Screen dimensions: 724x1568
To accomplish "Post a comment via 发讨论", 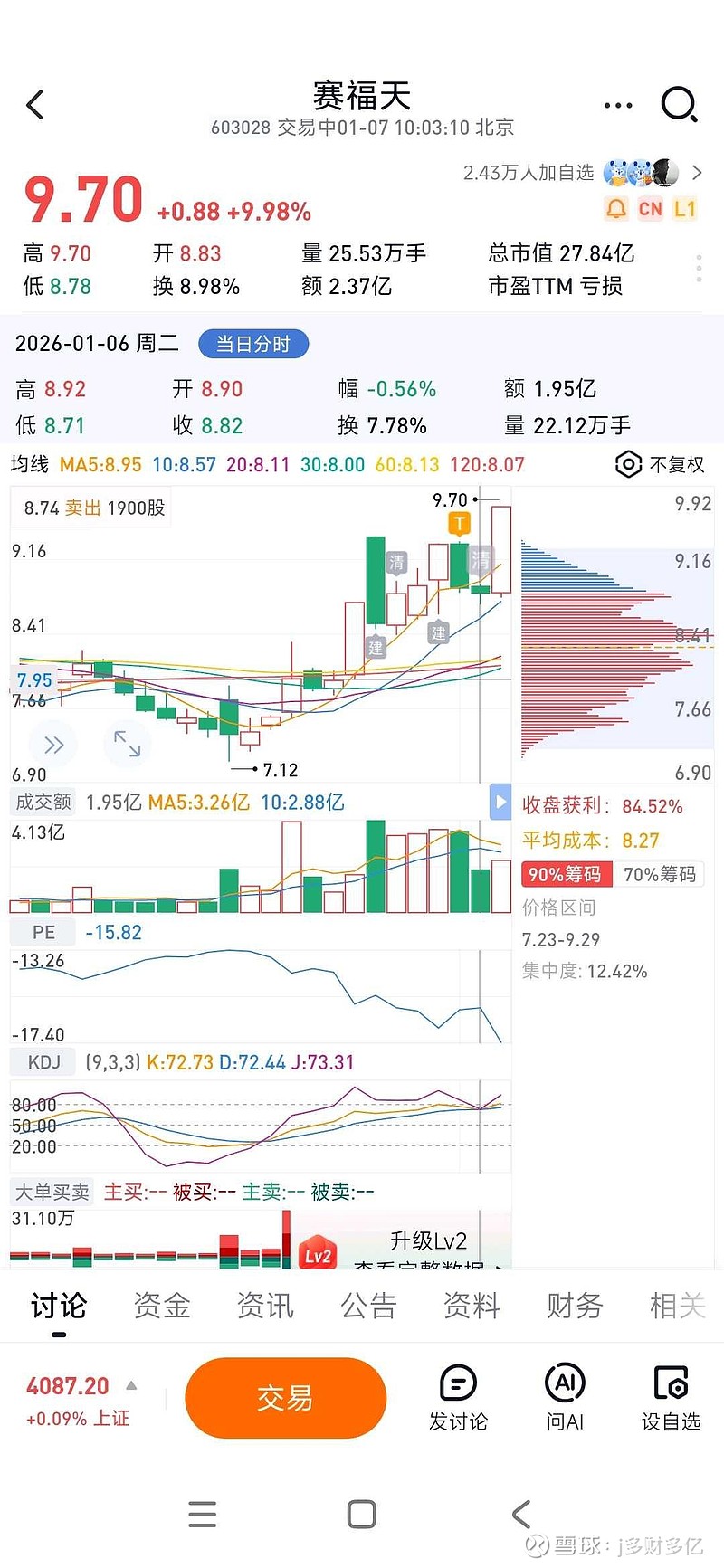I will [x=458, y=1398].
